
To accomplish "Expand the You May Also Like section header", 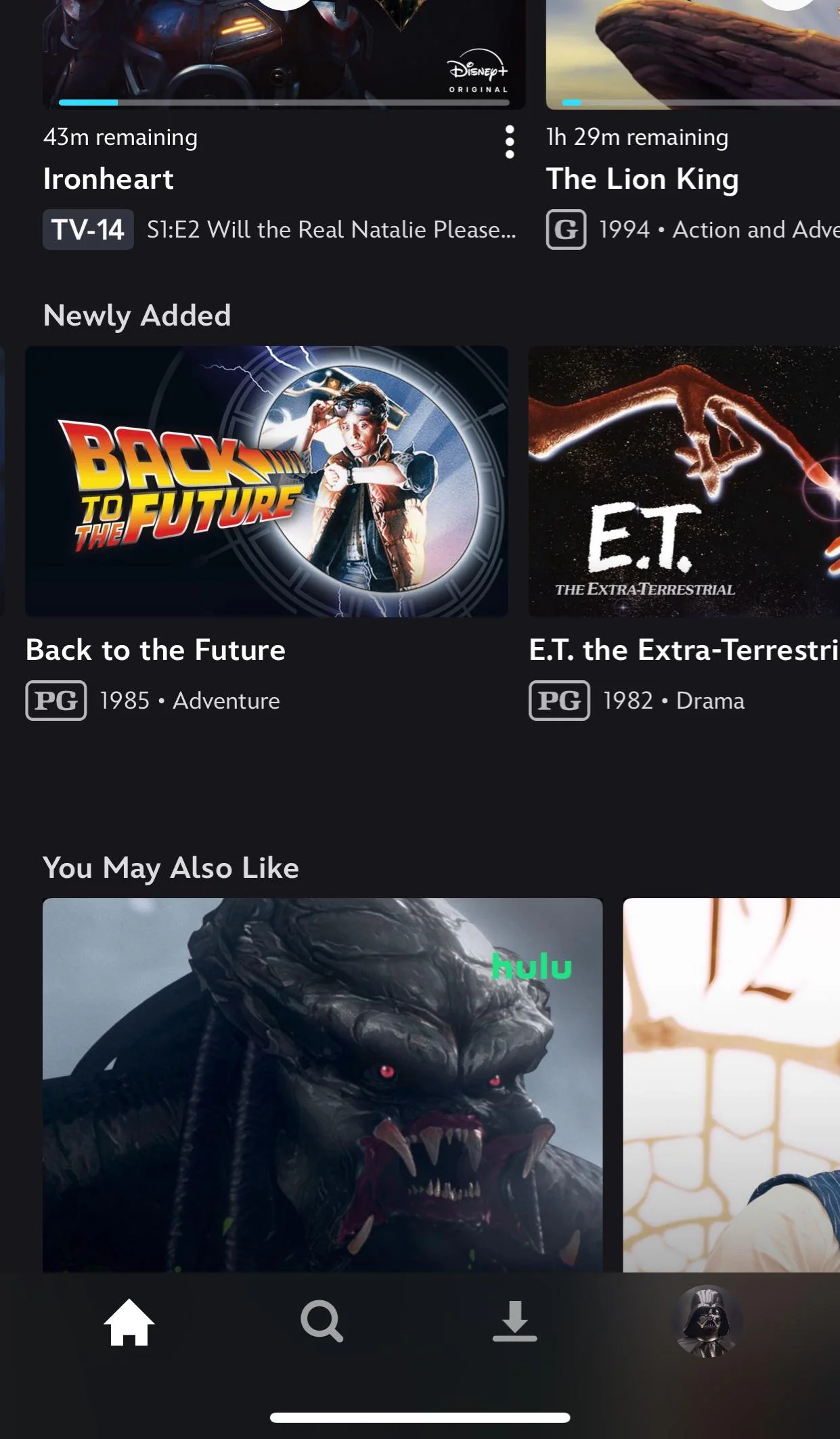I will [x=171, y=867].
